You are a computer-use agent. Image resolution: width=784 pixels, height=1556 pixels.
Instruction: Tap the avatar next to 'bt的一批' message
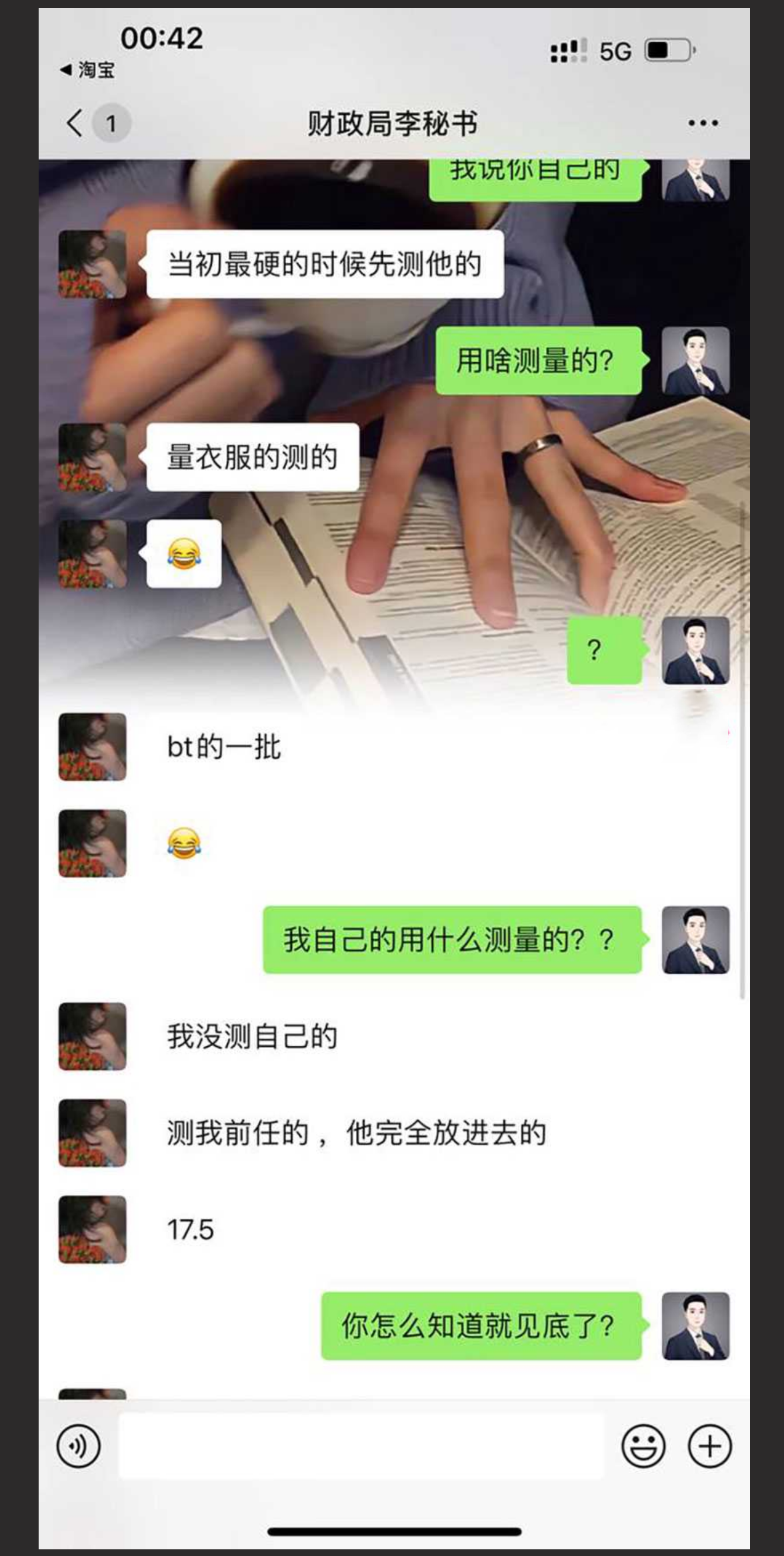pyautogui.click(x=93, y=748)
